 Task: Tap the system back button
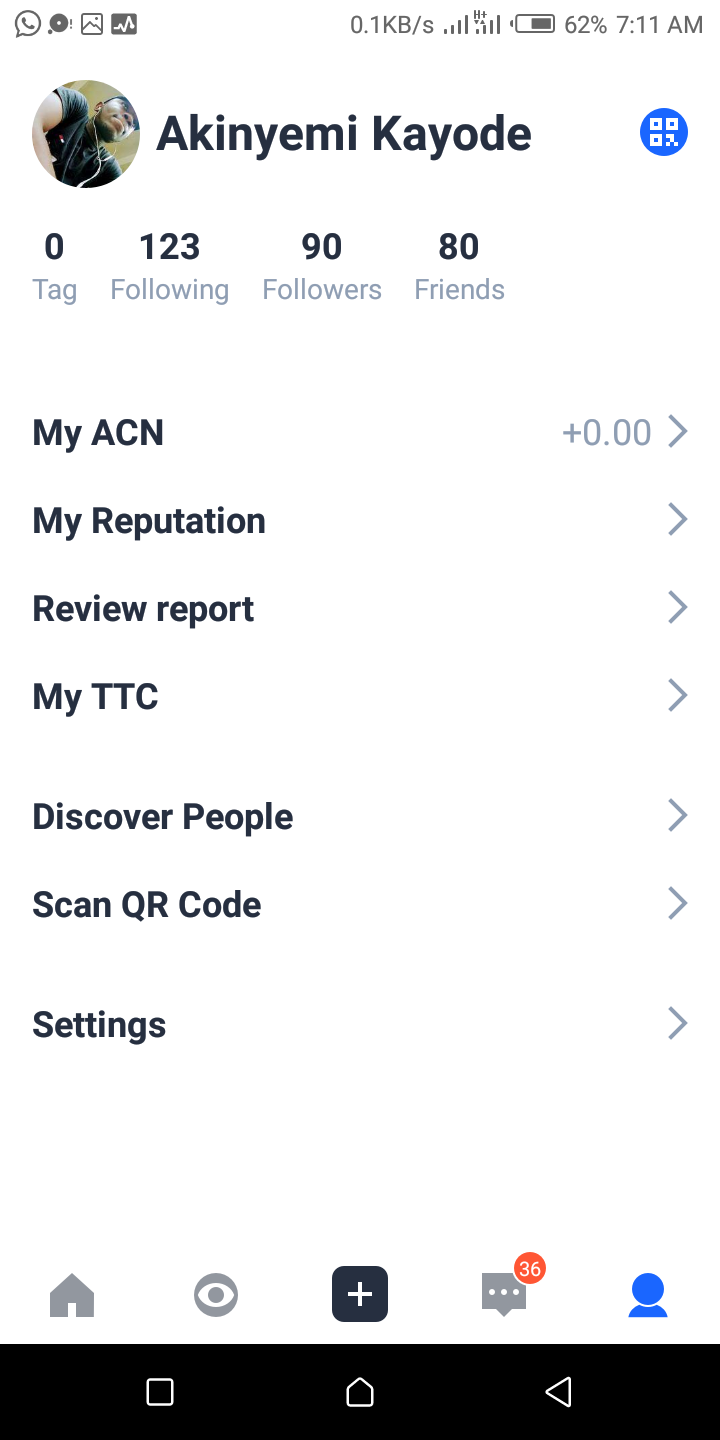click(x=558, y=1391)
